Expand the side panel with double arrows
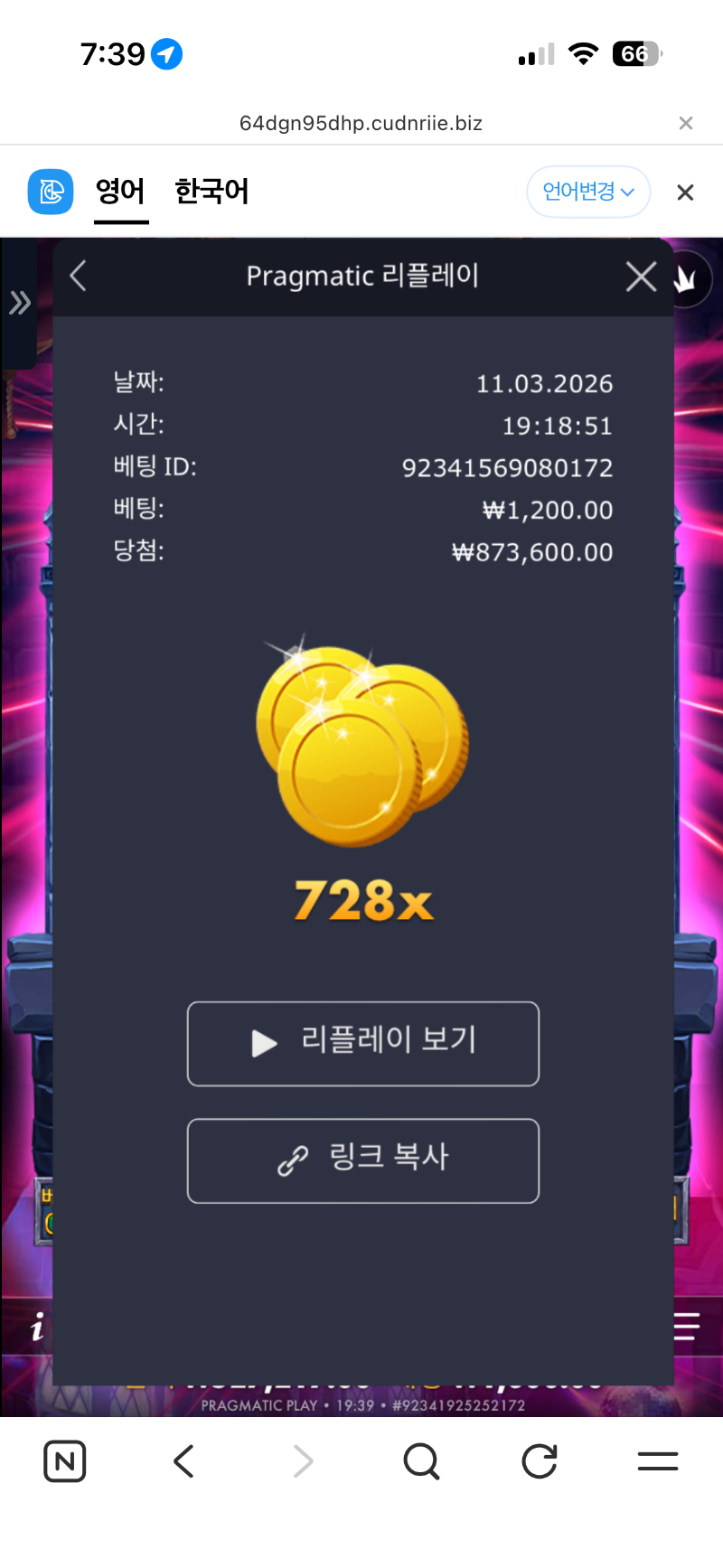 click(19, 303)
